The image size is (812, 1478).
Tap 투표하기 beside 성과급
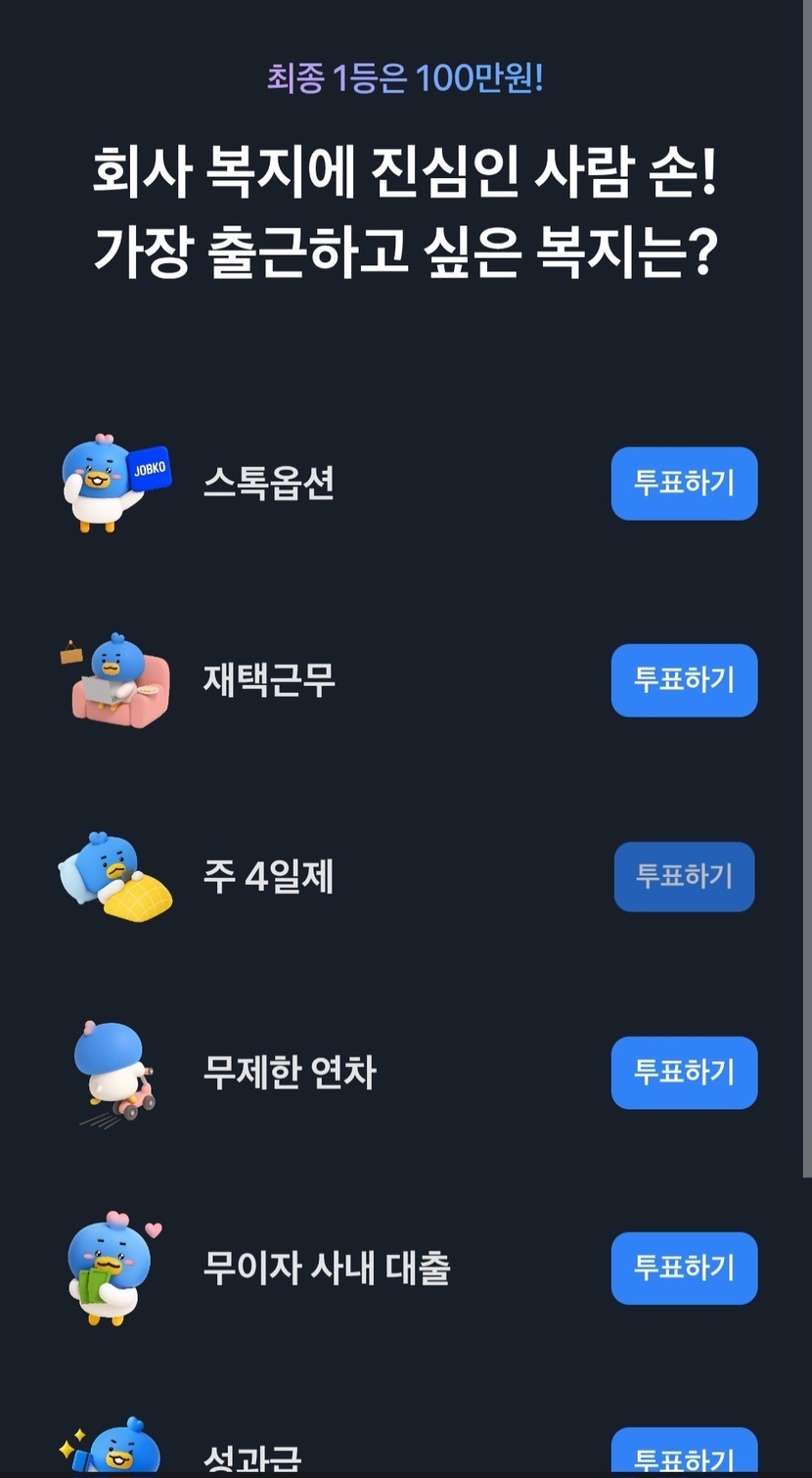684,1454
